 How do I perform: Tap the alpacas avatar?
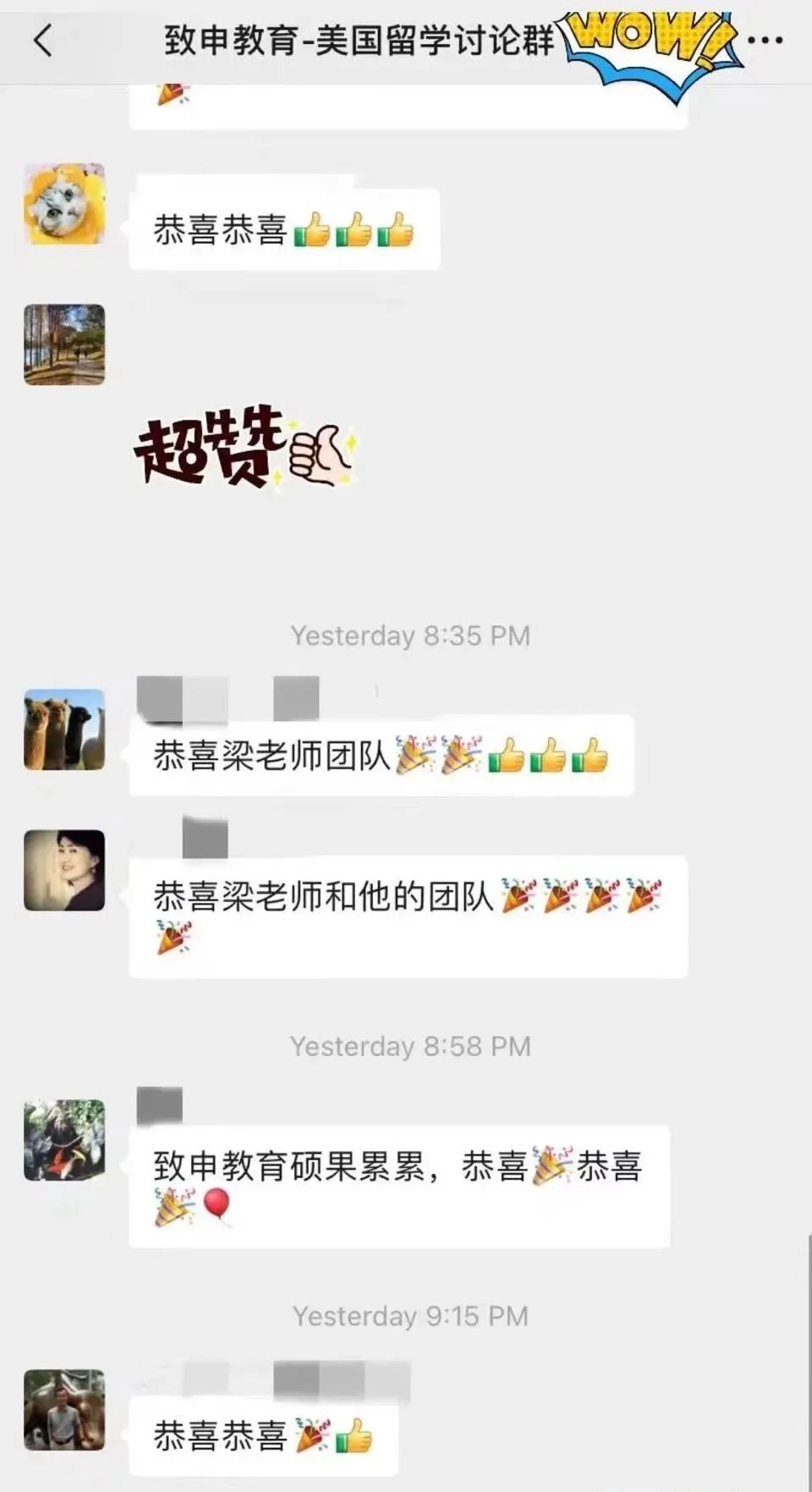tap(64, 729)
